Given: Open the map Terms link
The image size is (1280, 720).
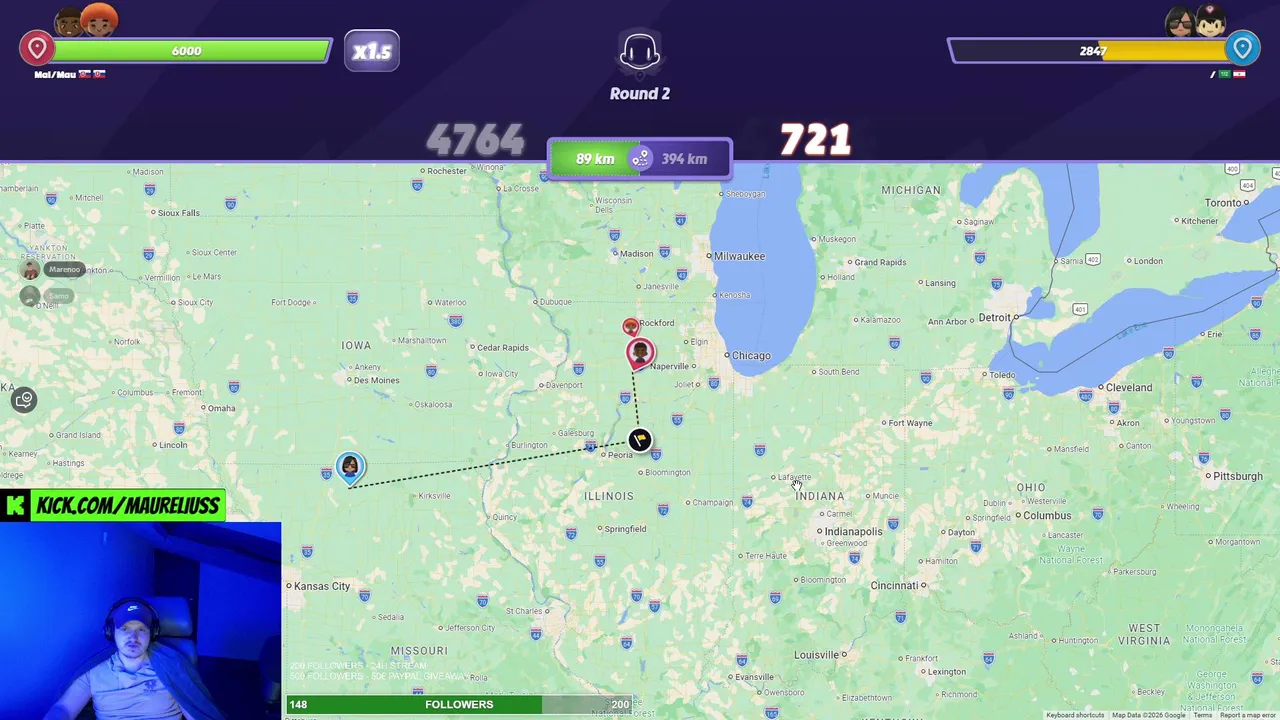Looking at the screenshot, I should 1202,715.
